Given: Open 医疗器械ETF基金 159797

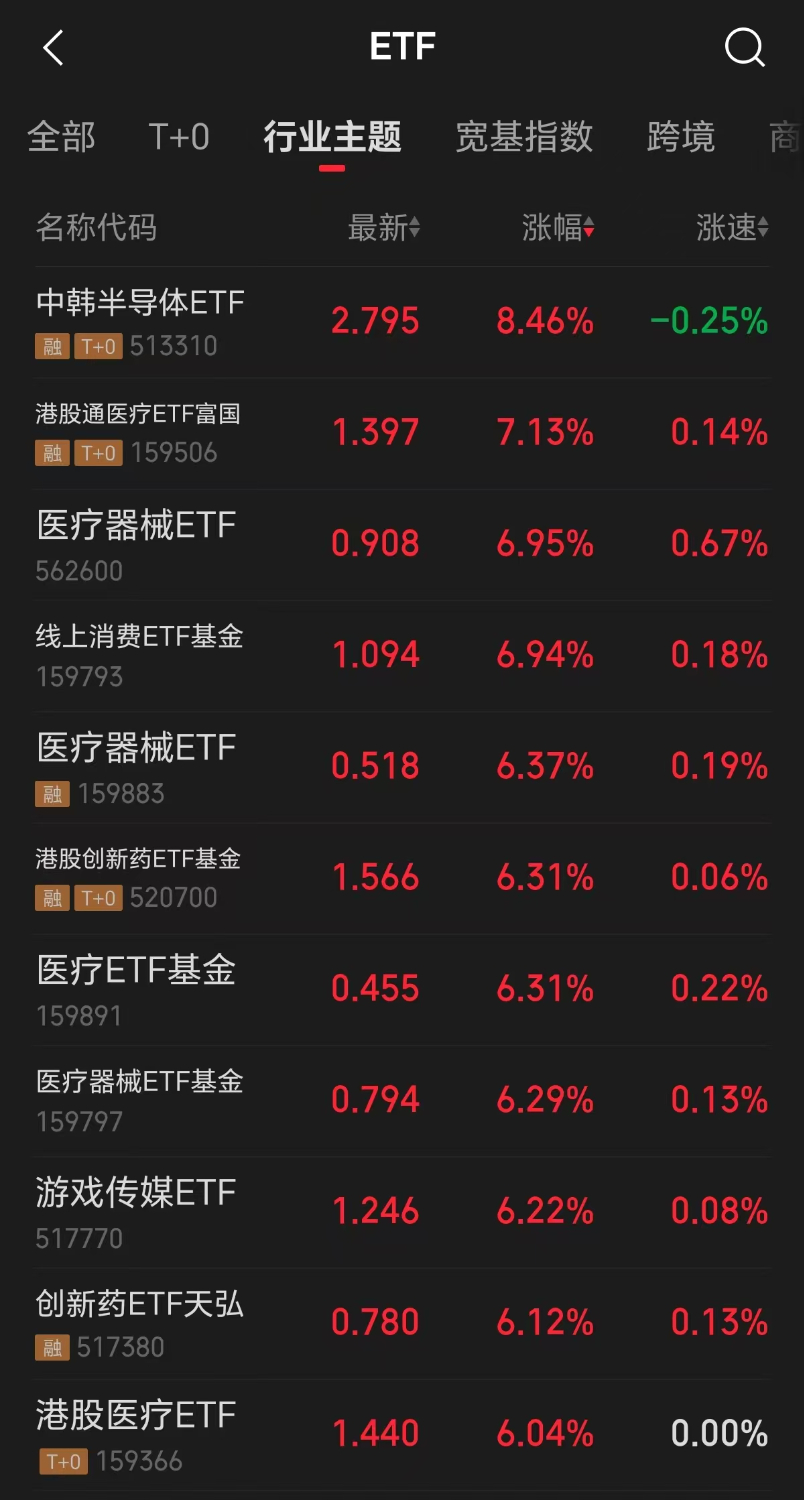Looking at the screenshot, I should [x=139, y=1099].
